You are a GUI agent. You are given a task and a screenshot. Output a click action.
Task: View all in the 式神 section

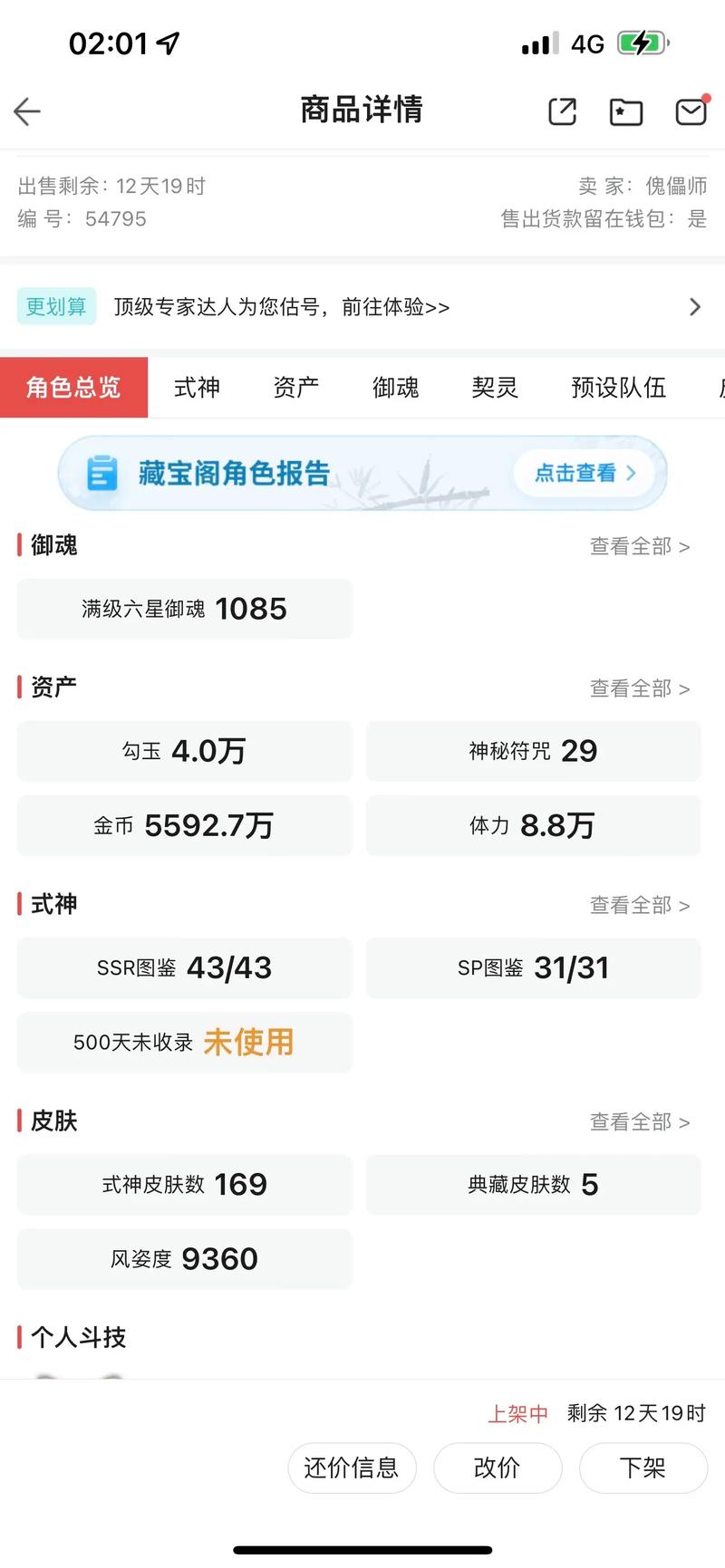click(640, 905)
